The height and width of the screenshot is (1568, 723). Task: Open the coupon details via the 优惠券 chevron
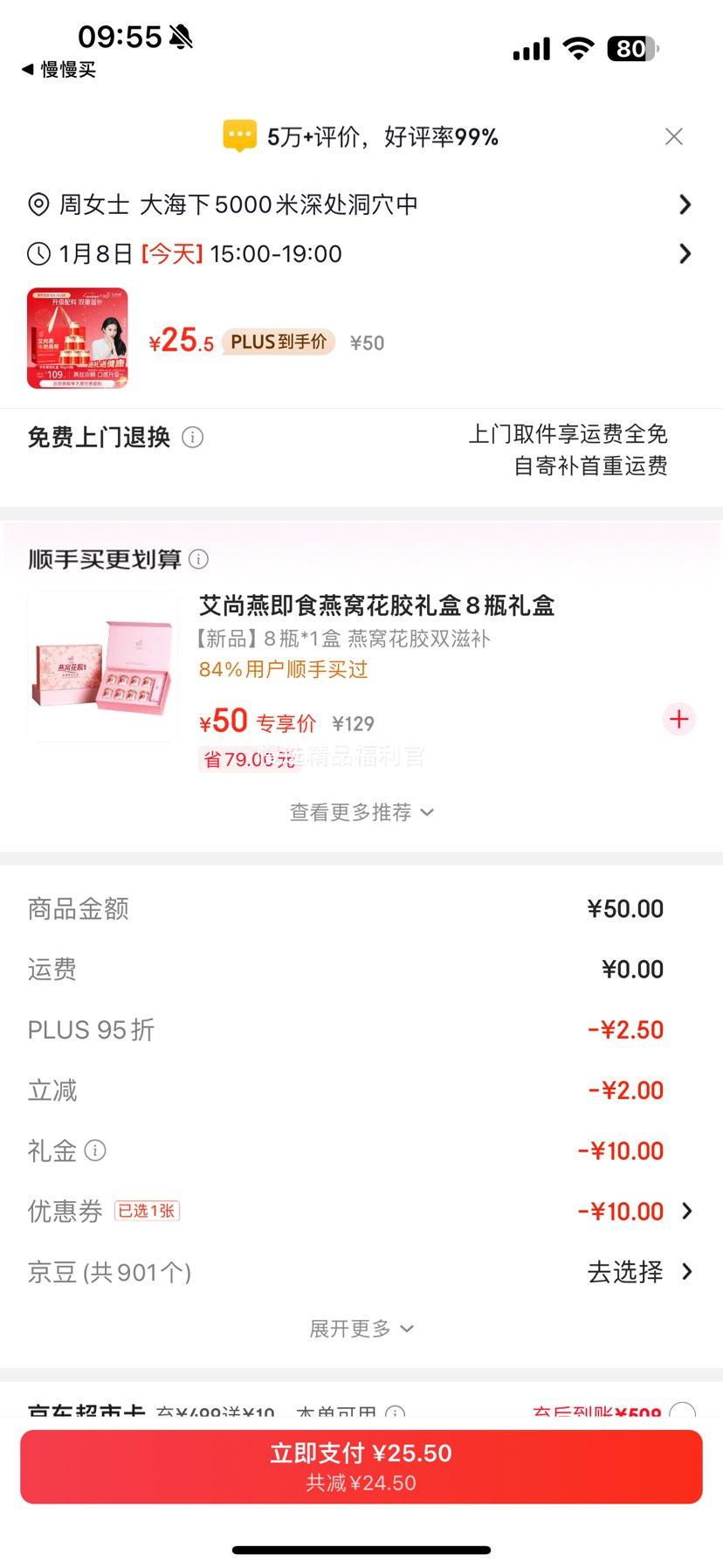click(x=689, y=1212)
